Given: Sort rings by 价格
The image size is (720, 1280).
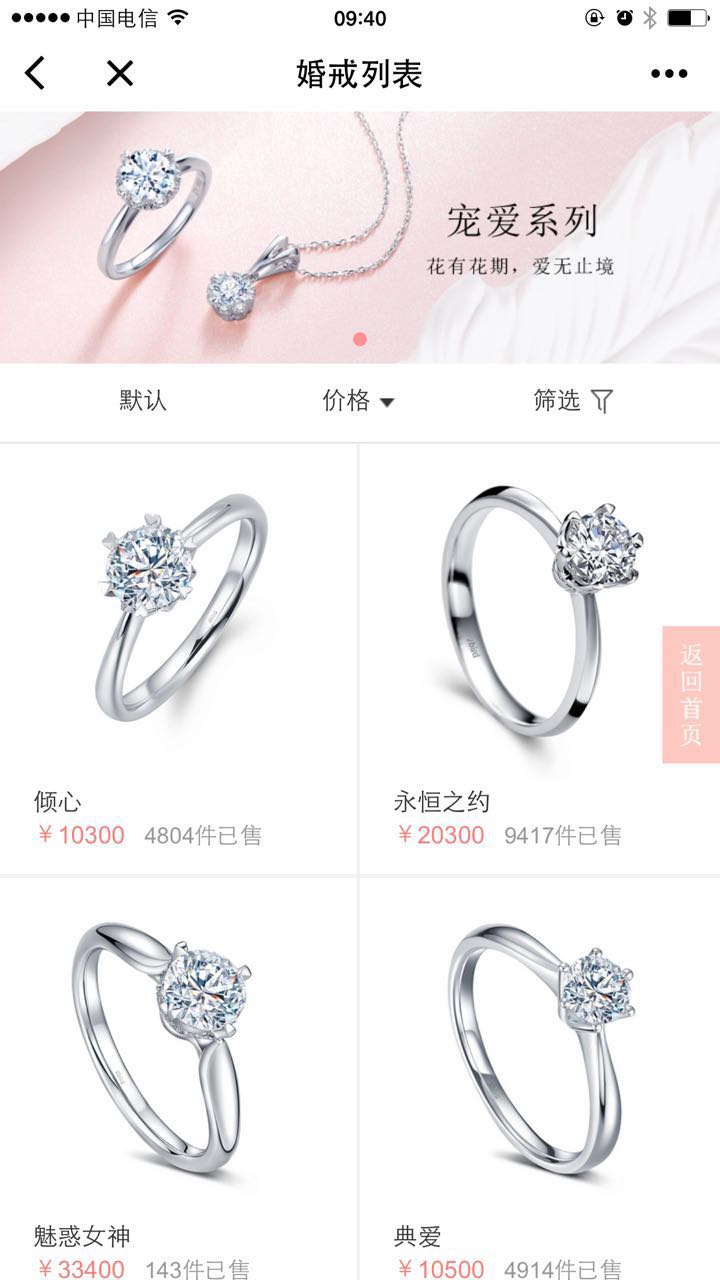Looking at the screenshot, I should click(x=358, y=401).
